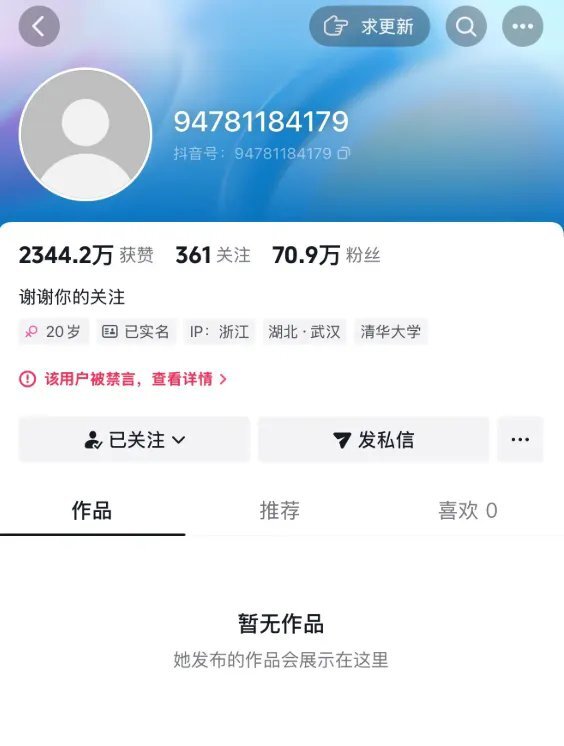This screenshot has height=746, width=564.
Task: Open more options beside 发私信
Action: (520, 440)
